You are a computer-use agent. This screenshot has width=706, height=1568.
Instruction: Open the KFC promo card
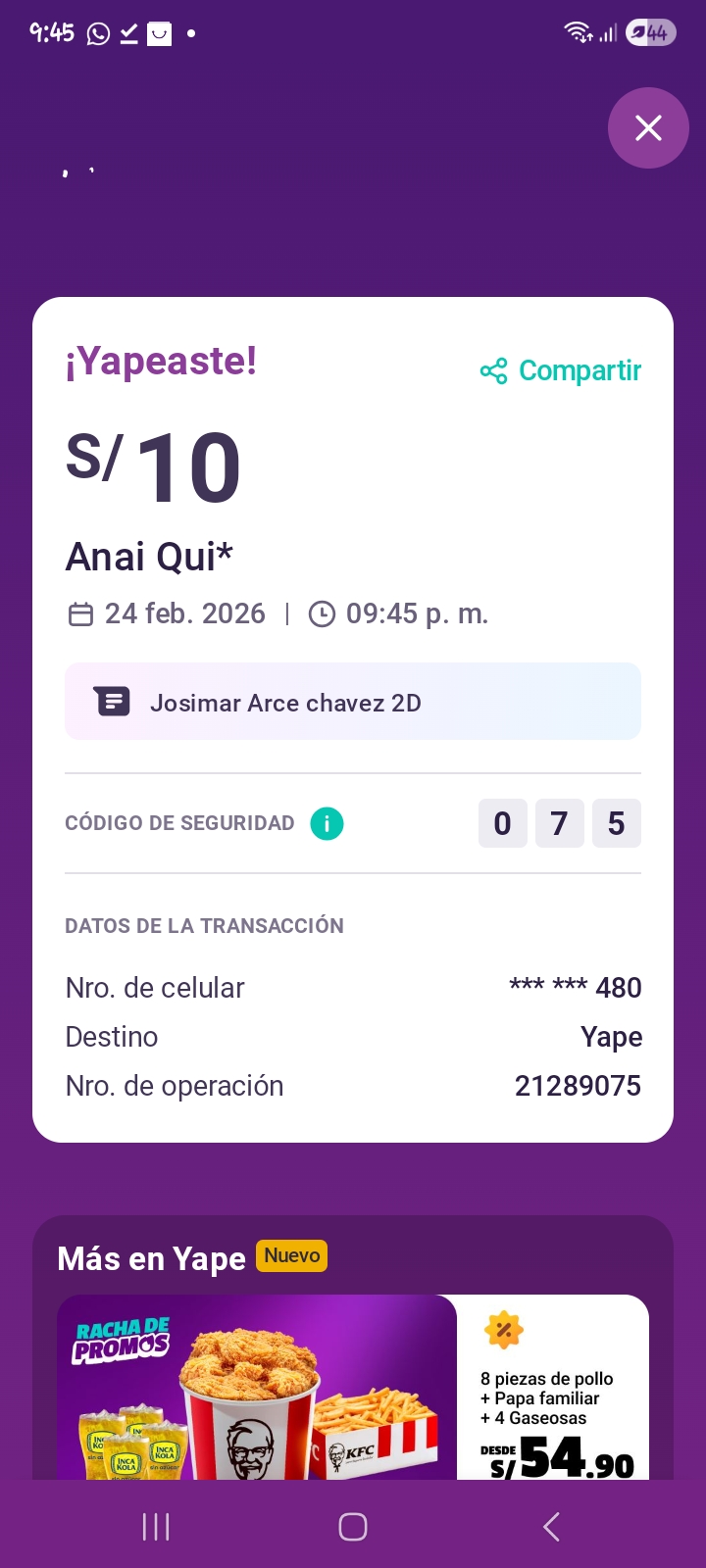click(x=353, y=1387)
